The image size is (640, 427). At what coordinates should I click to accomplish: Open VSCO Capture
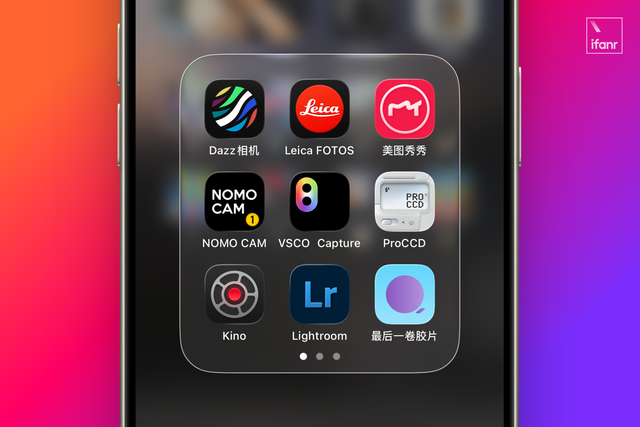coord(319,202)
